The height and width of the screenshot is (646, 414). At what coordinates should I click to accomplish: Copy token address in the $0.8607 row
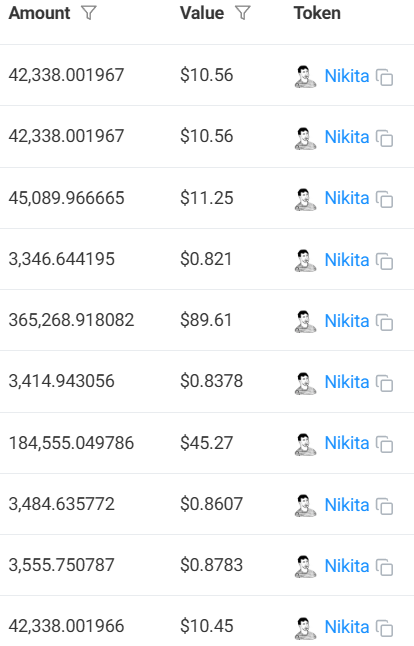[x=385, y=506]
